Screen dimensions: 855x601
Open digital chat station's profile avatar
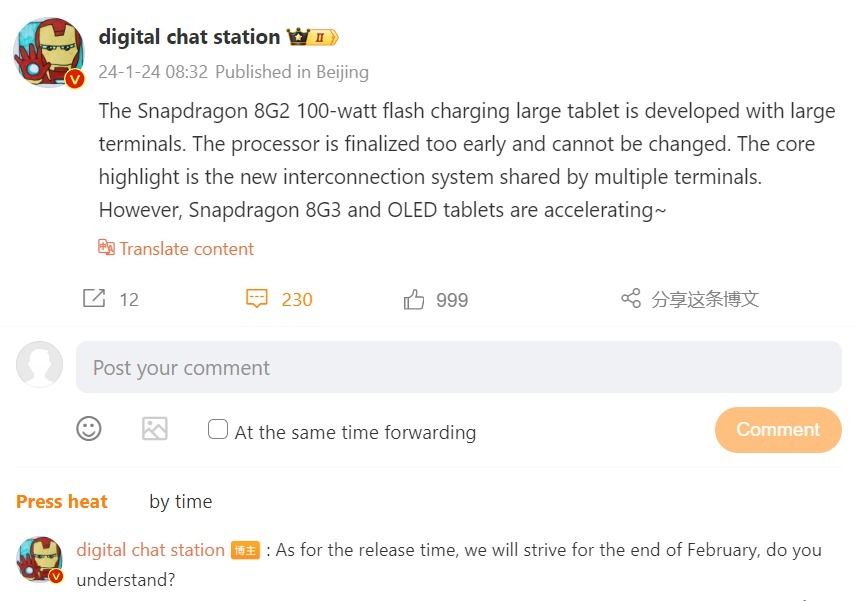pyautogui.click(x=48, y=52)
